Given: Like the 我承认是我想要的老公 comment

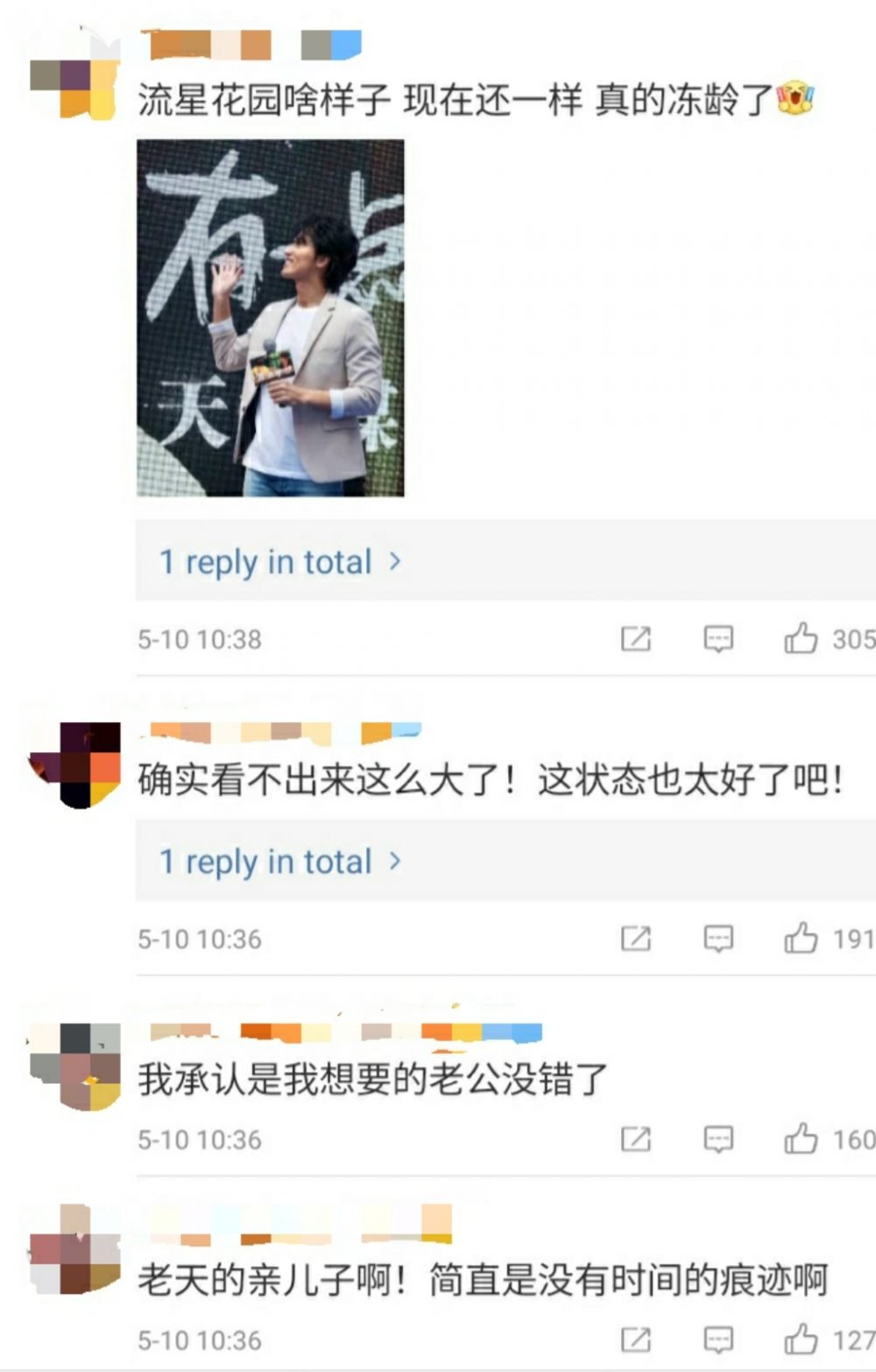Looking at the screenshot, I should [801, 1139].
